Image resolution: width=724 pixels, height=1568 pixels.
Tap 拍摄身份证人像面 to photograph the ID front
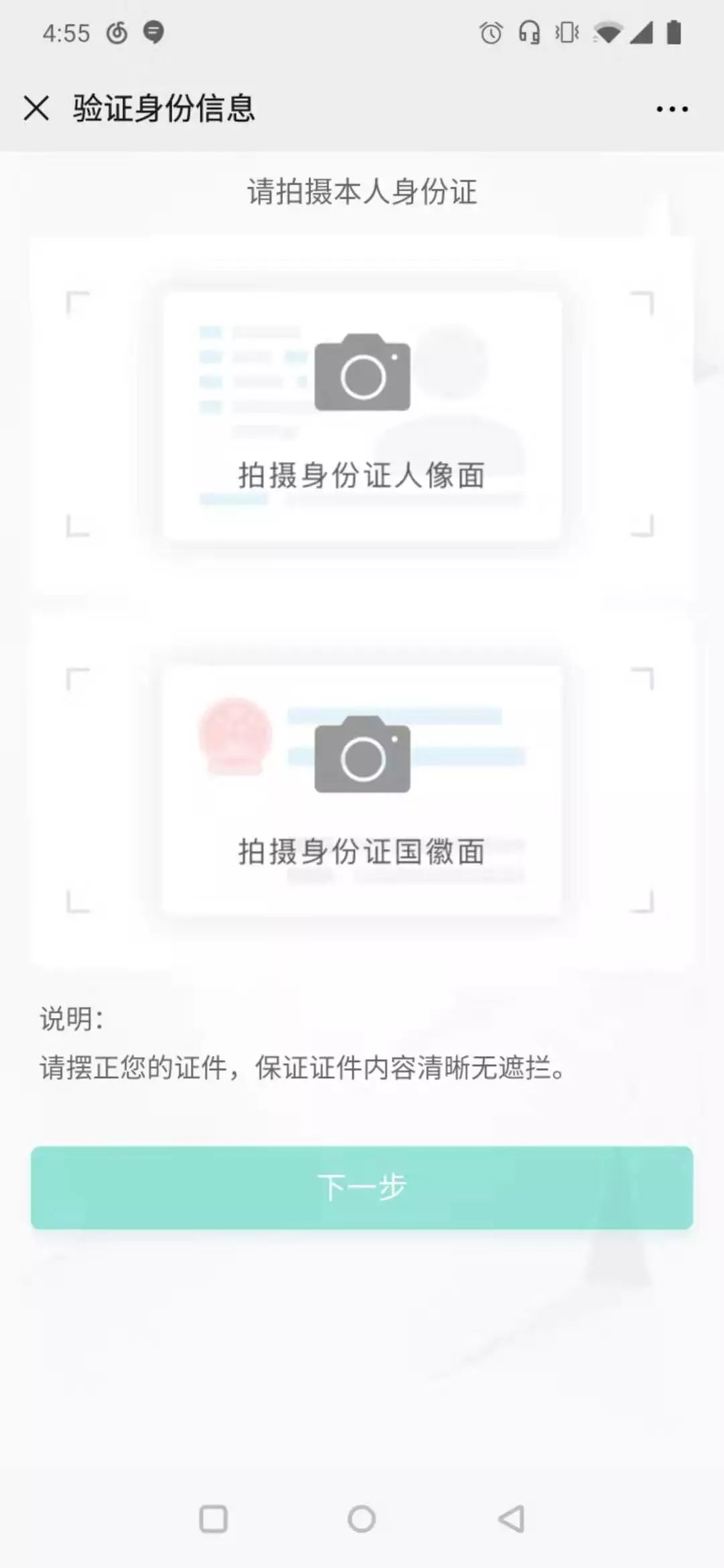pos(362,415)
